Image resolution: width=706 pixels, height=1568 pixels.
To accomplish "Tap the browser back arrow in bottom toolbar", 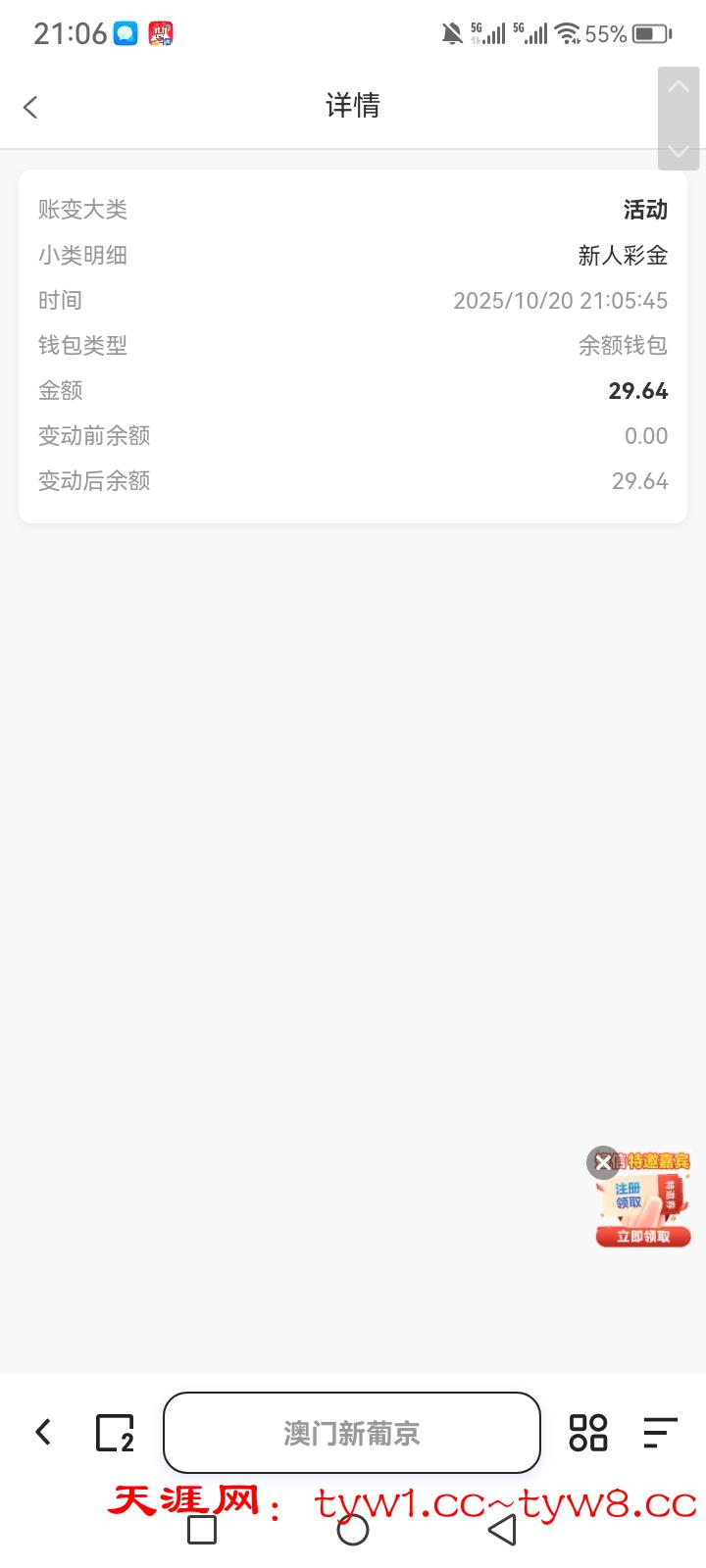I will click(43, 1432).
